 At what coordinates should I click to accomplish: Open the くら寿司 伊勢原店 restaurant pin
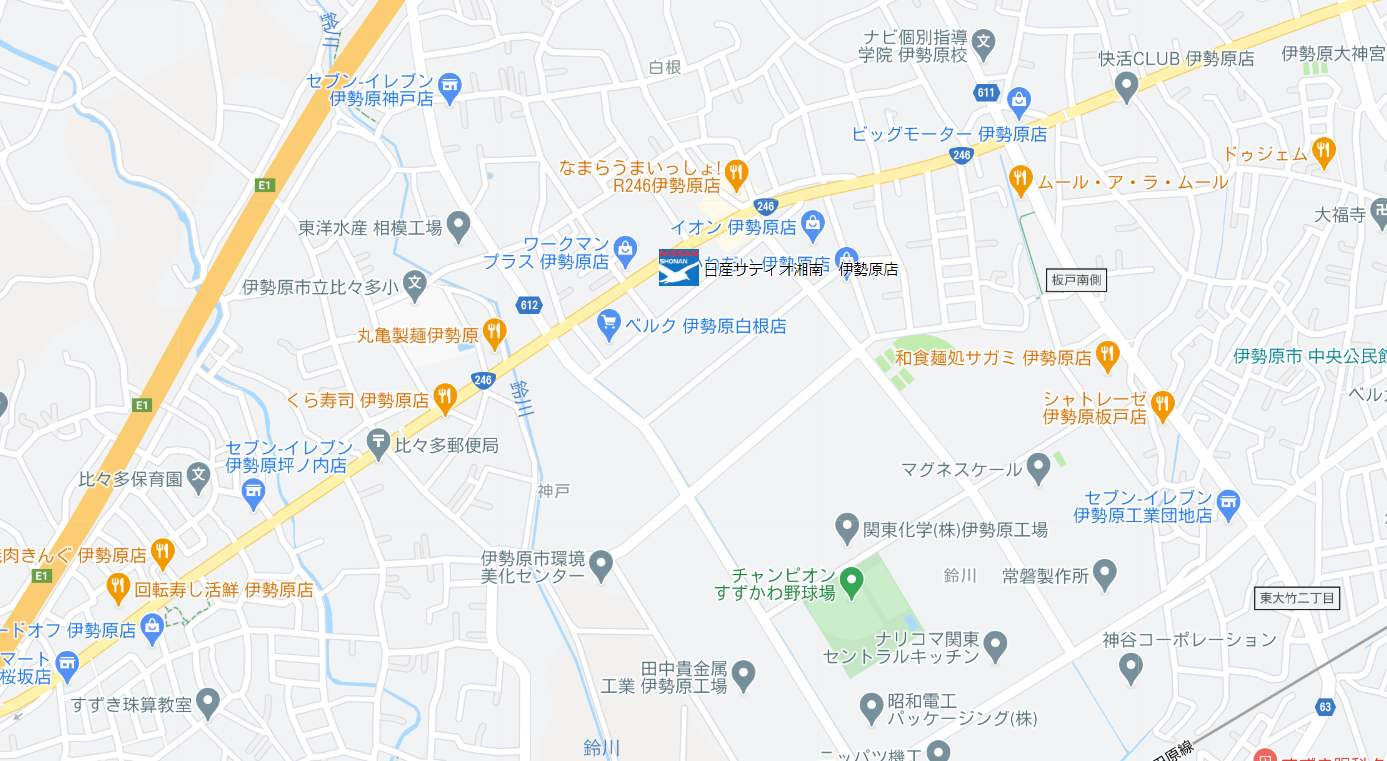pyautogui.click(x=445, y=397)
